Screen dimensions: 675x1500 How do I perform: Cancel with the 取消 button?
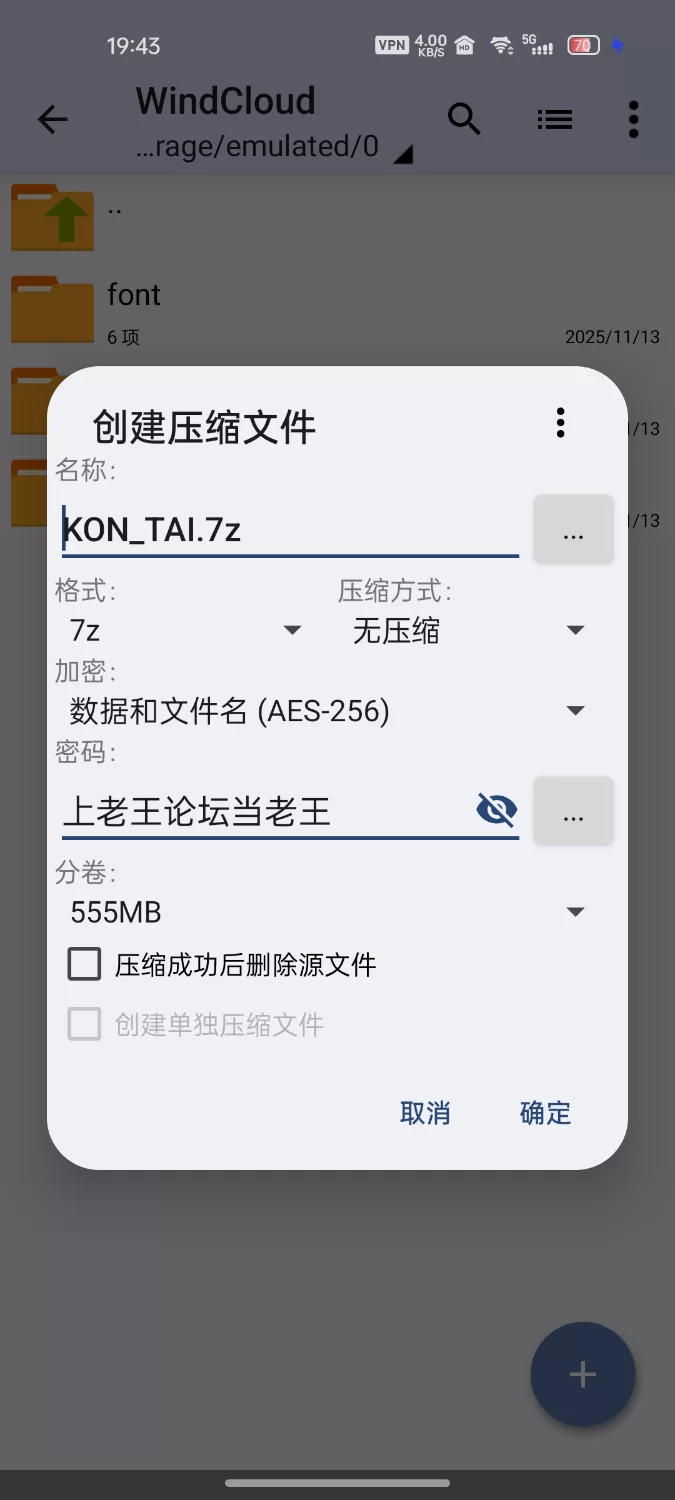coord(425,1113)
